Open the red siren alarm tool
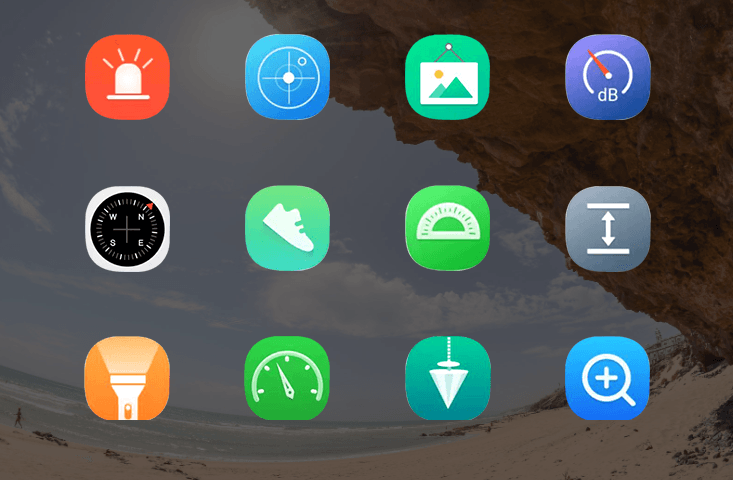This screenshot has width=733, height=480. [x=128, y=77]
